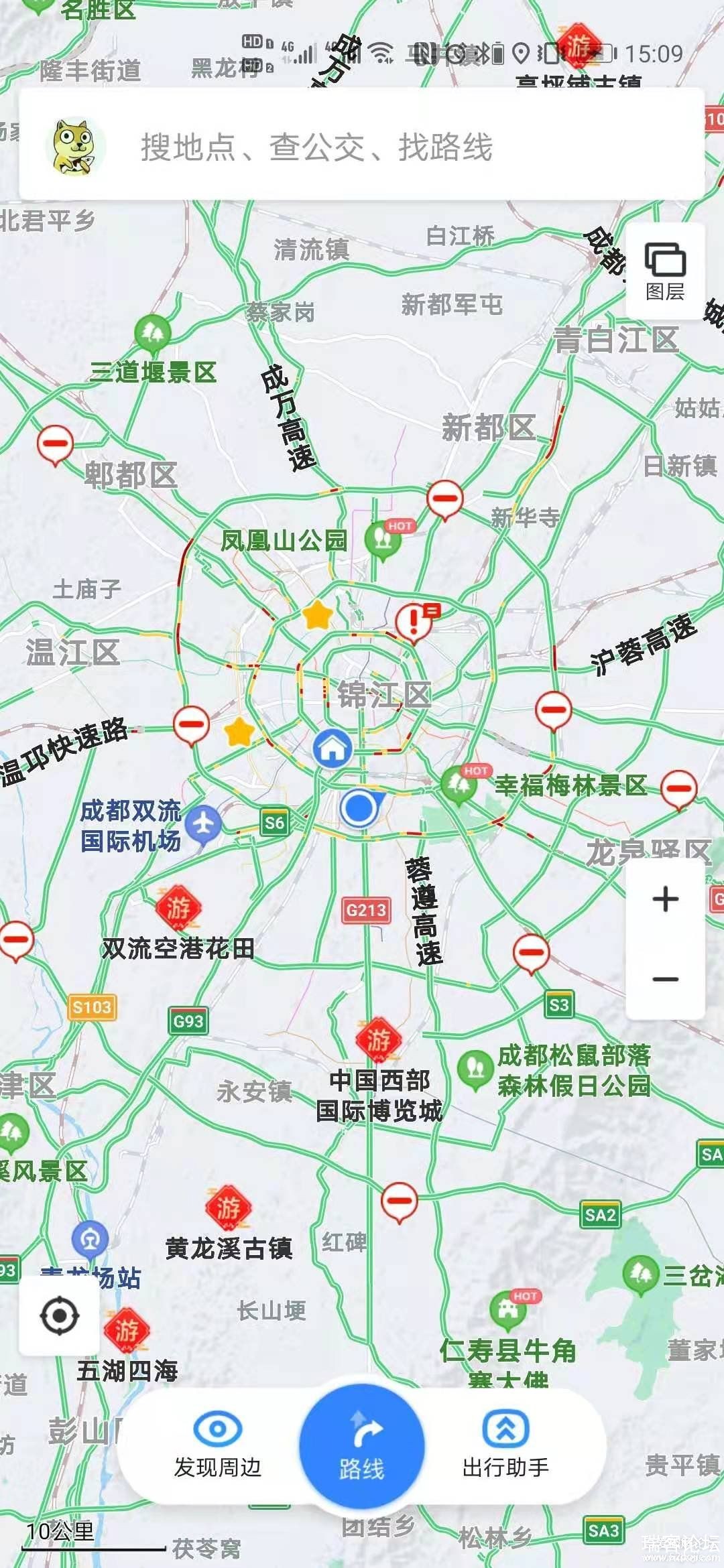
Task: Open the 中国西部国际博览城 marker
Action: 379,1040
